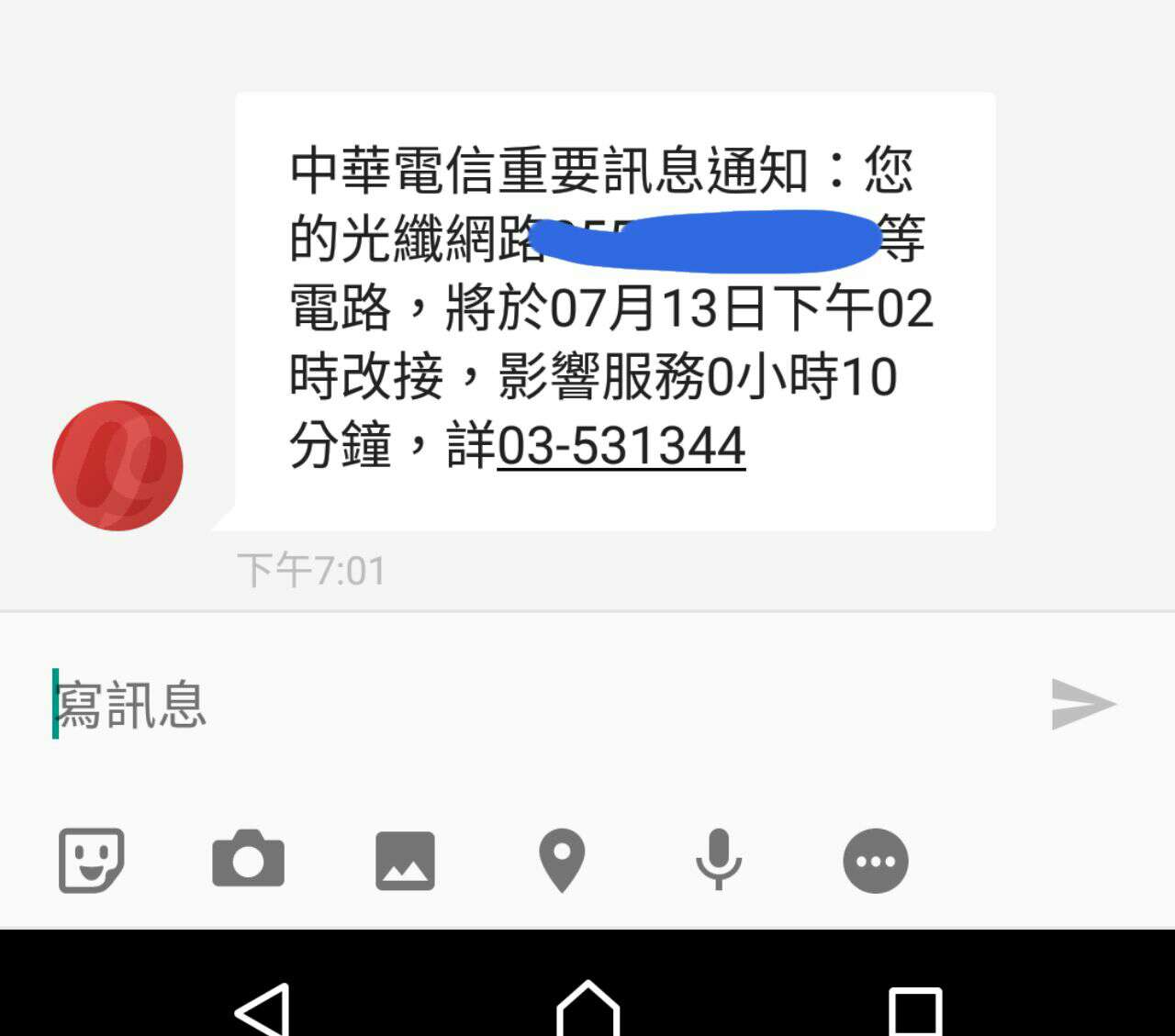Record a voice message with the microphone

tap(719, 860)
